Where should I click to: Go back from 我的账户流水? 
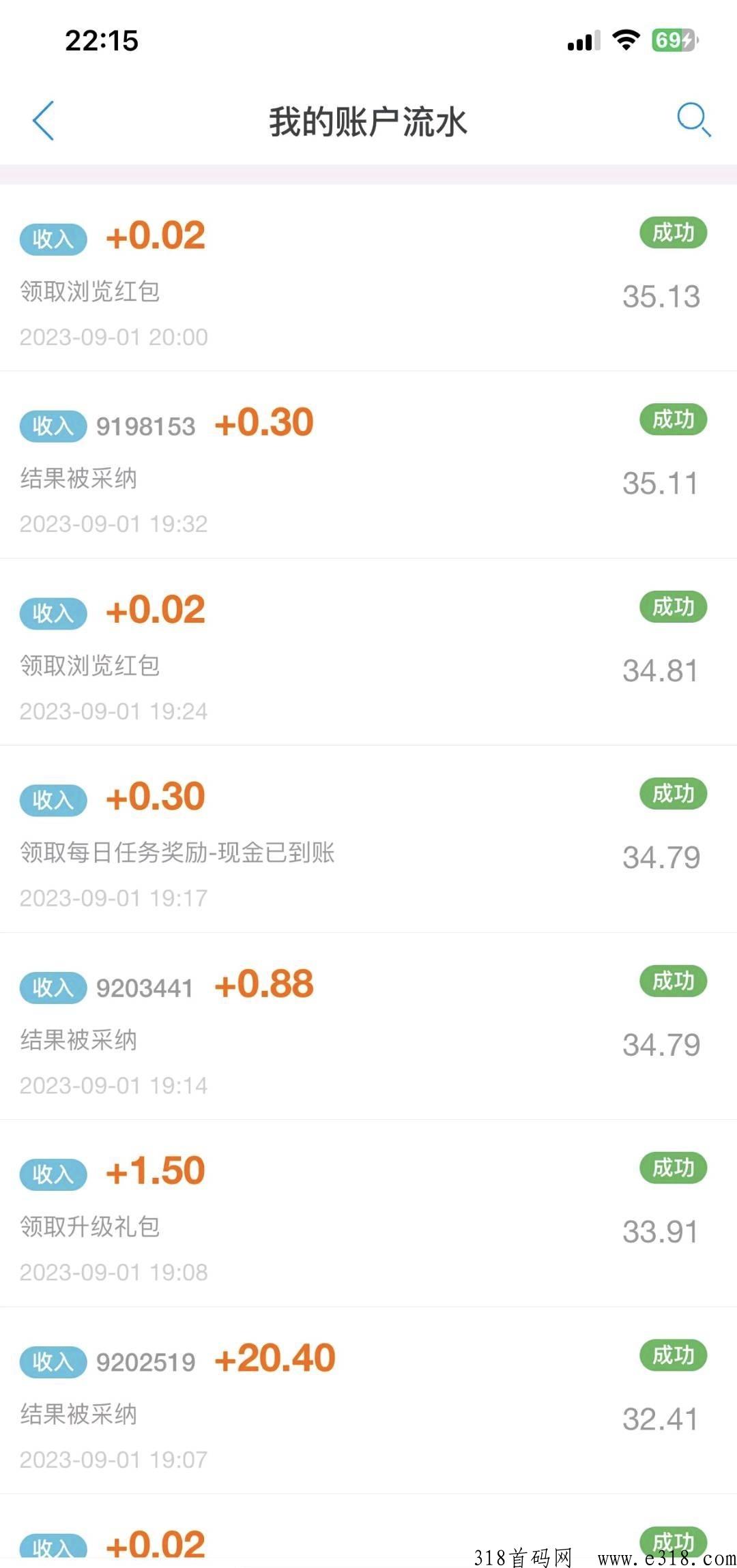[43, 121]
